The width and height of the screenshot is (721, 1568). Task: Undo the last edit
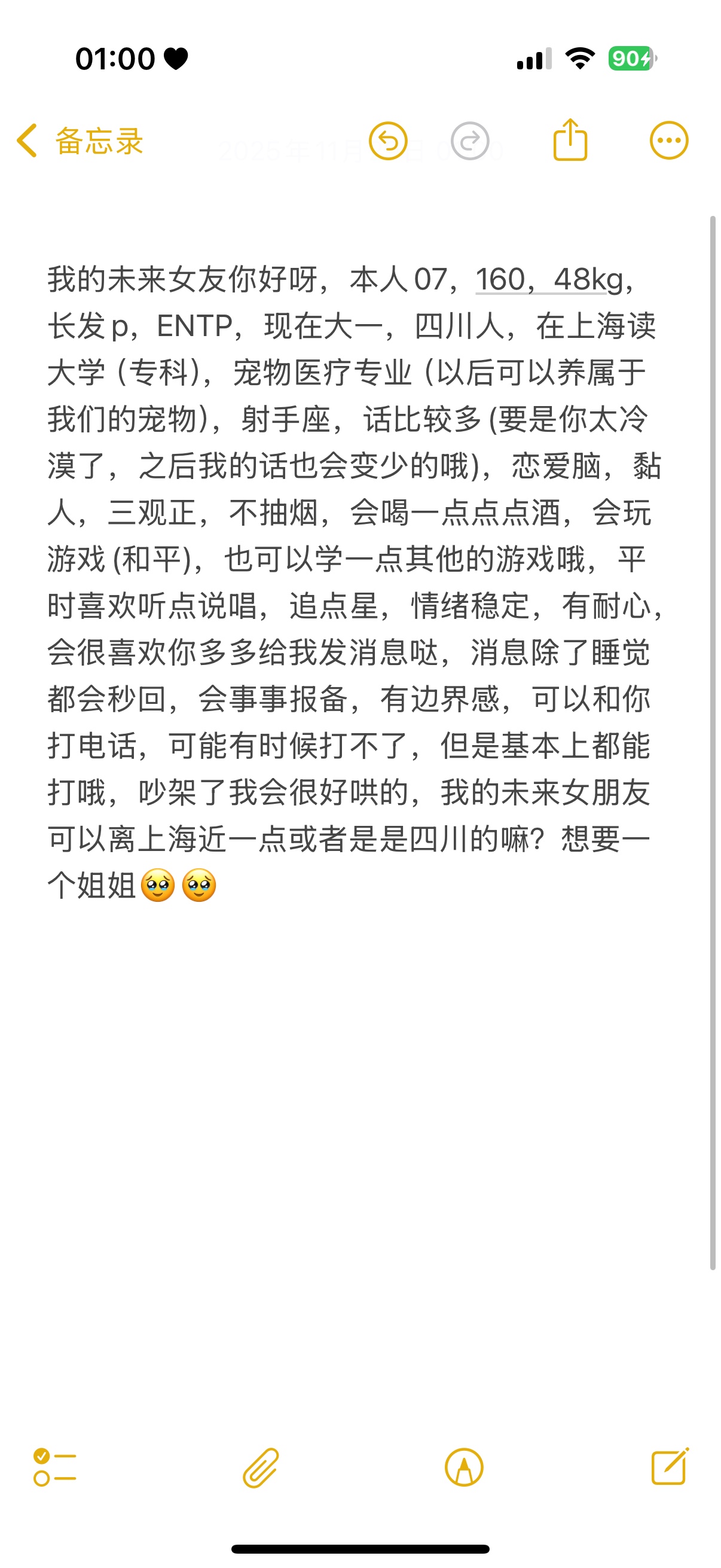tap(388, 141)
